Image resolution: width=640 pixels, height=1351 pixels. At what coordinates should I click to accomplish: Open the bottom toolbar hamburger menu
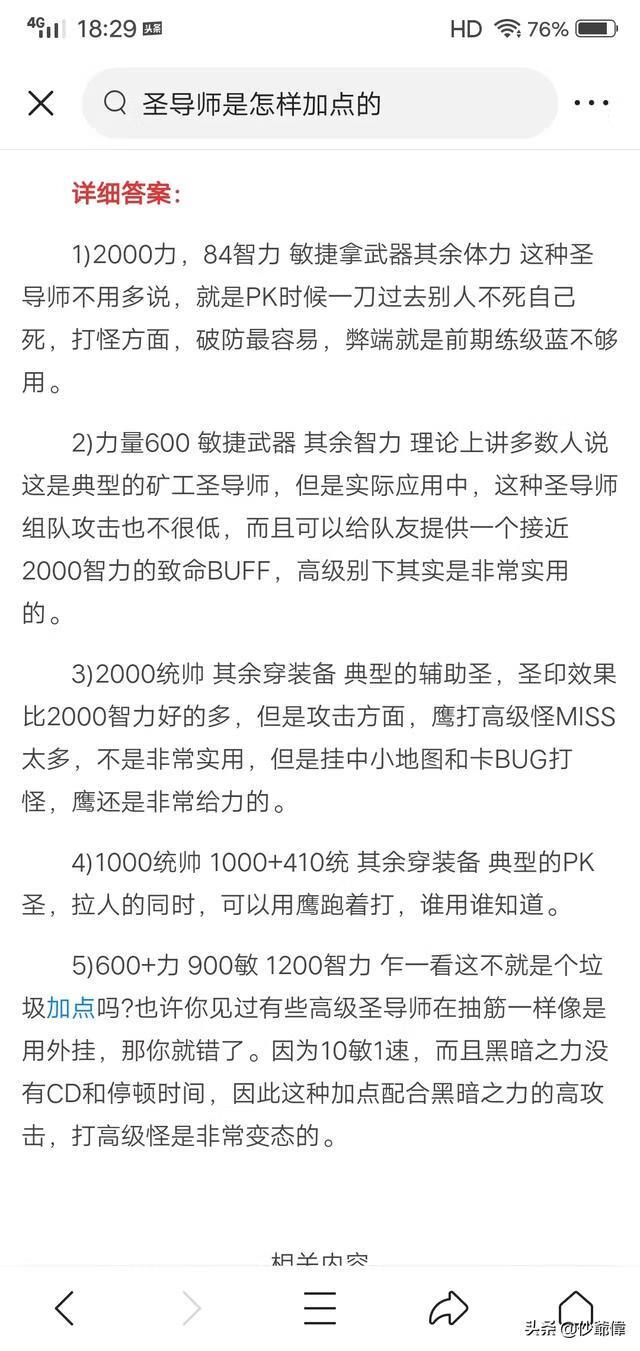coord(320,1307)
